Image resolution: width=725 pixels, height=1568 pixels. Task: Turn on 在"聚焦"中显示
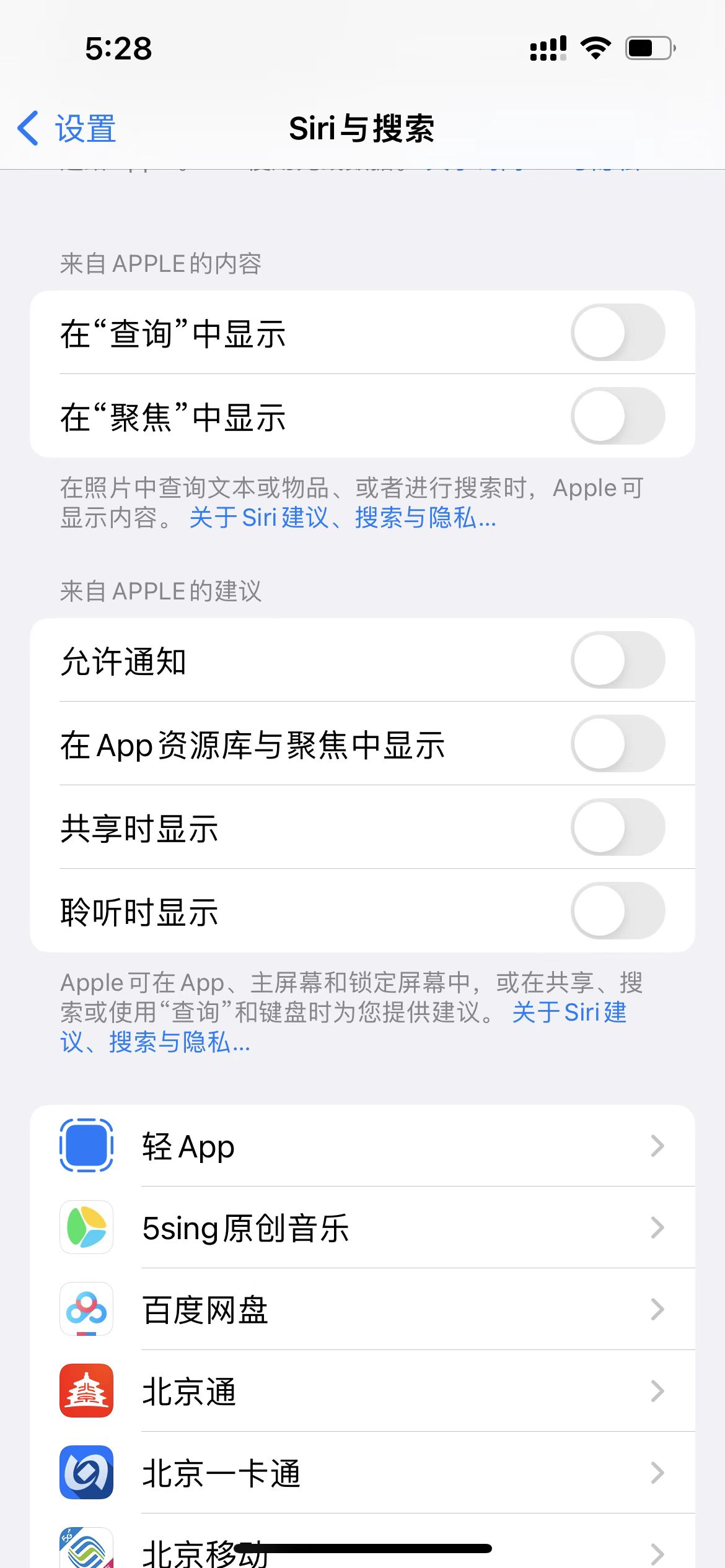[617, 416]
